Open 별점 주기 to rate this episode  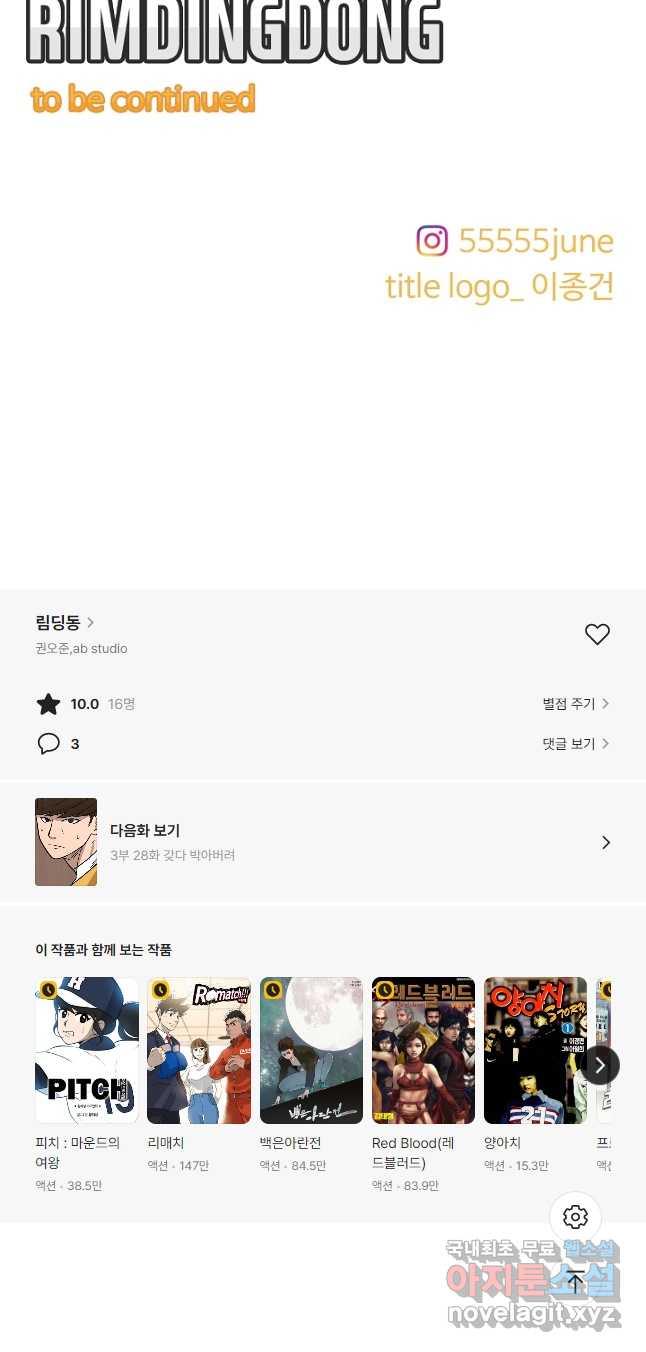[575, 704]
